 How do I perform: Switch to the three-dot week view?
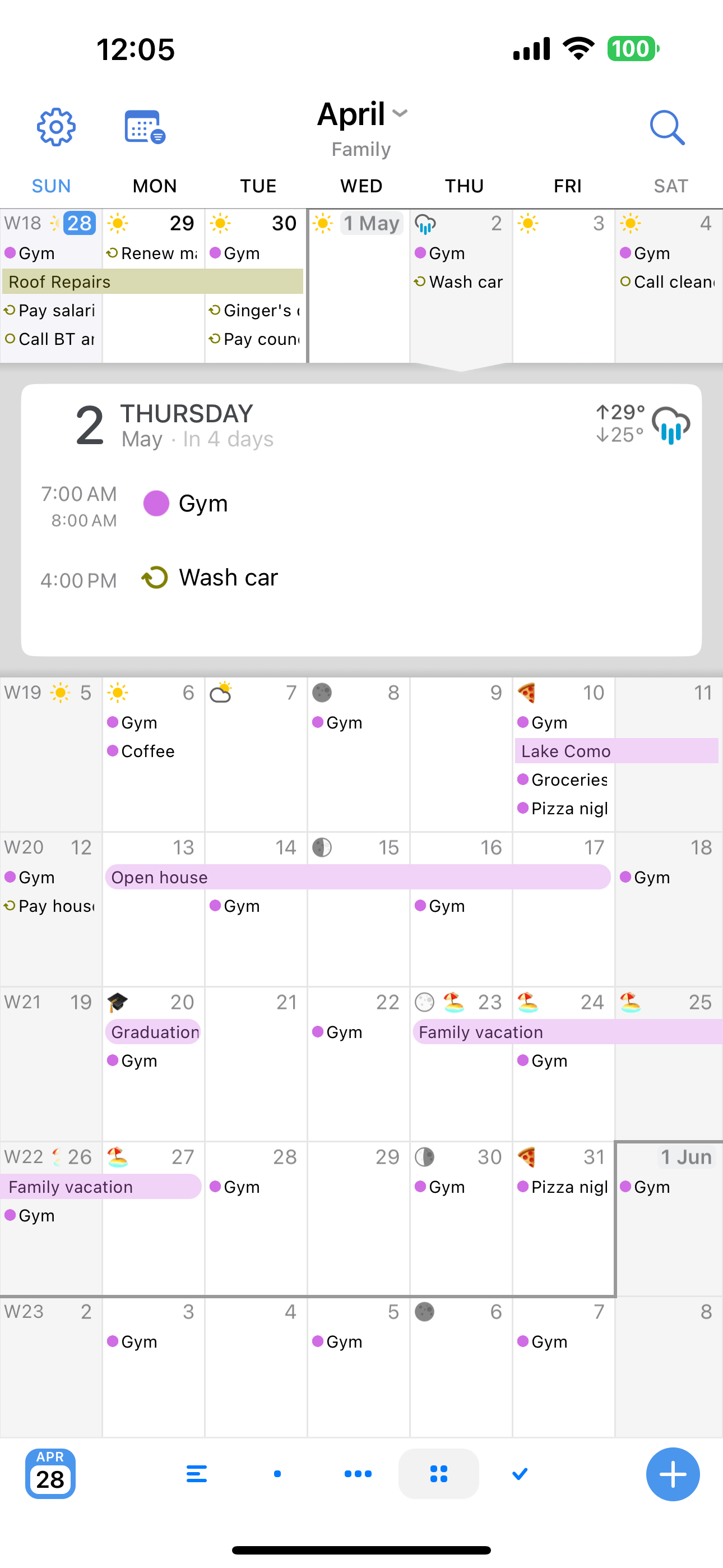coord(358,1474)
